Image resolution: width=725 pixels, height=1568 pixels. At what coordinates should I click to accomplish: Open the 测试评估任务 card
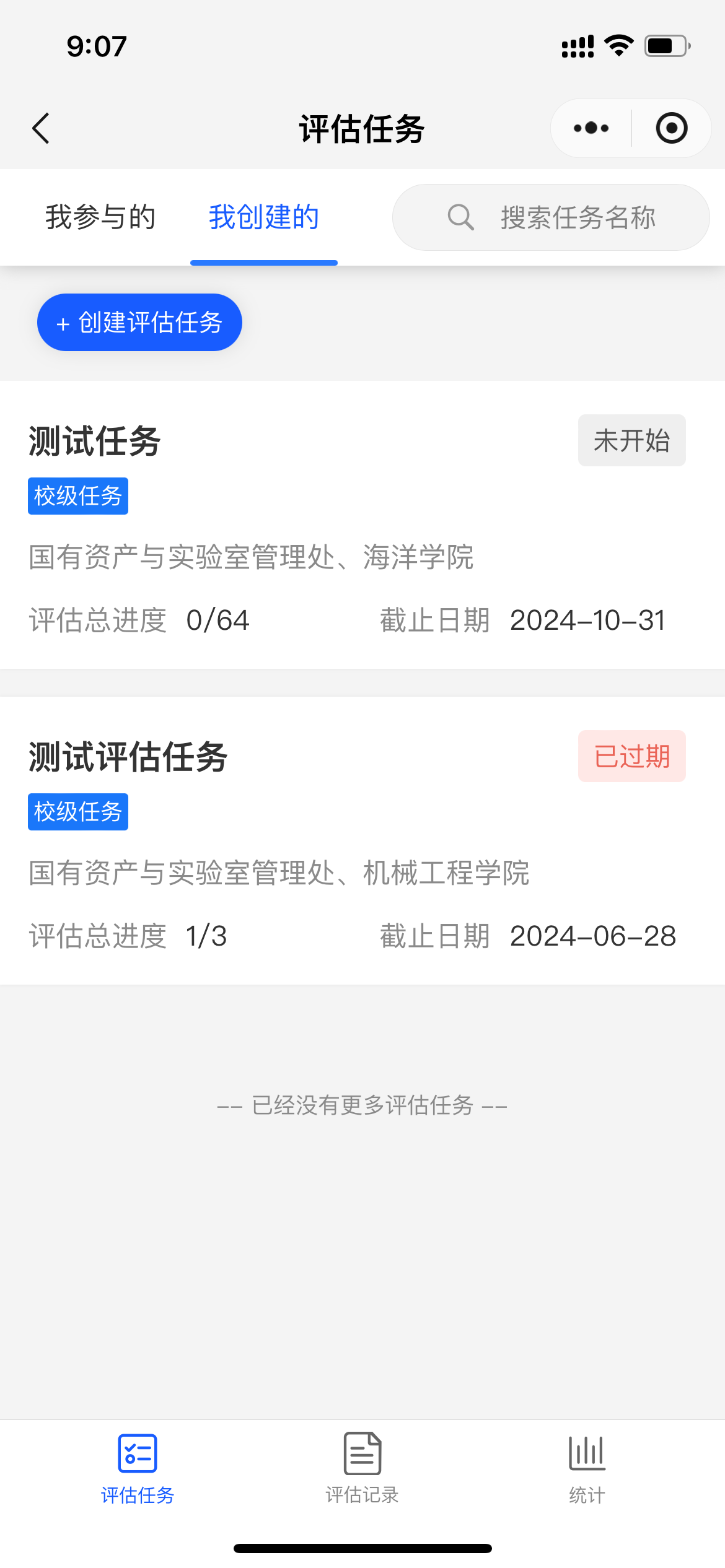(x=362, y=840)
